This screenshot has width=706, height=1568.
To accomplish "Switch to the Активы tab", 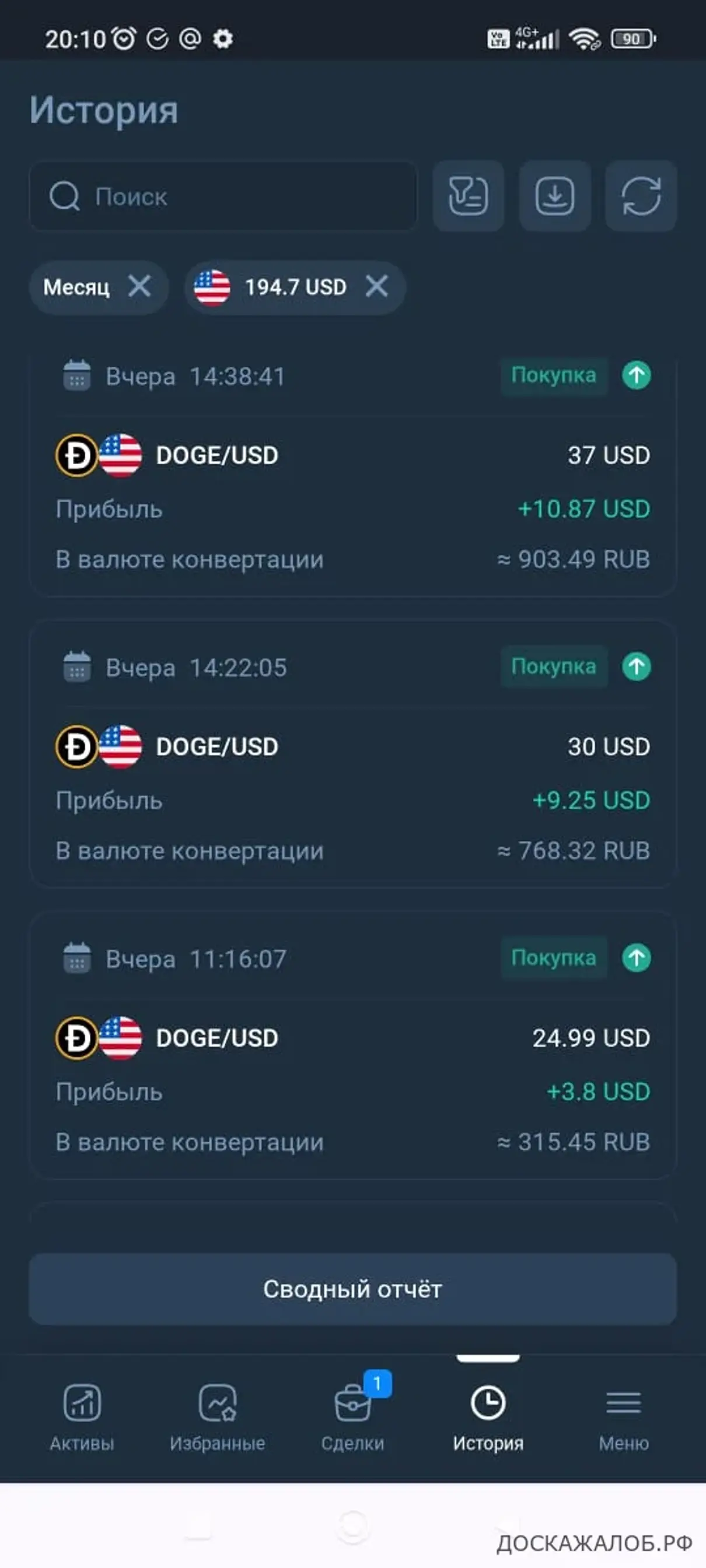I will point(82,1416).
